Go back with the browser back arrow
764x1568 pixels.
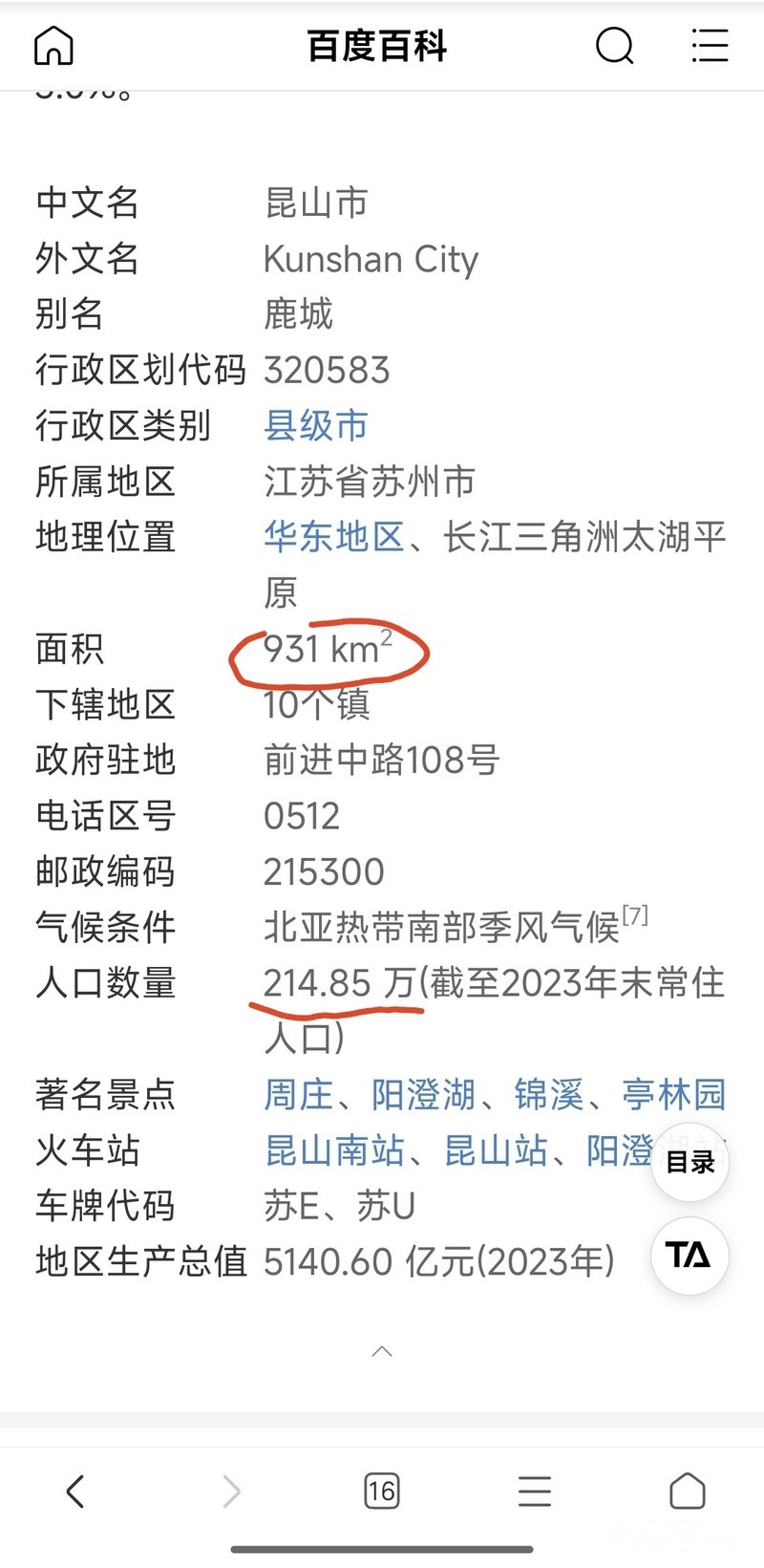tap(75, 1491)
